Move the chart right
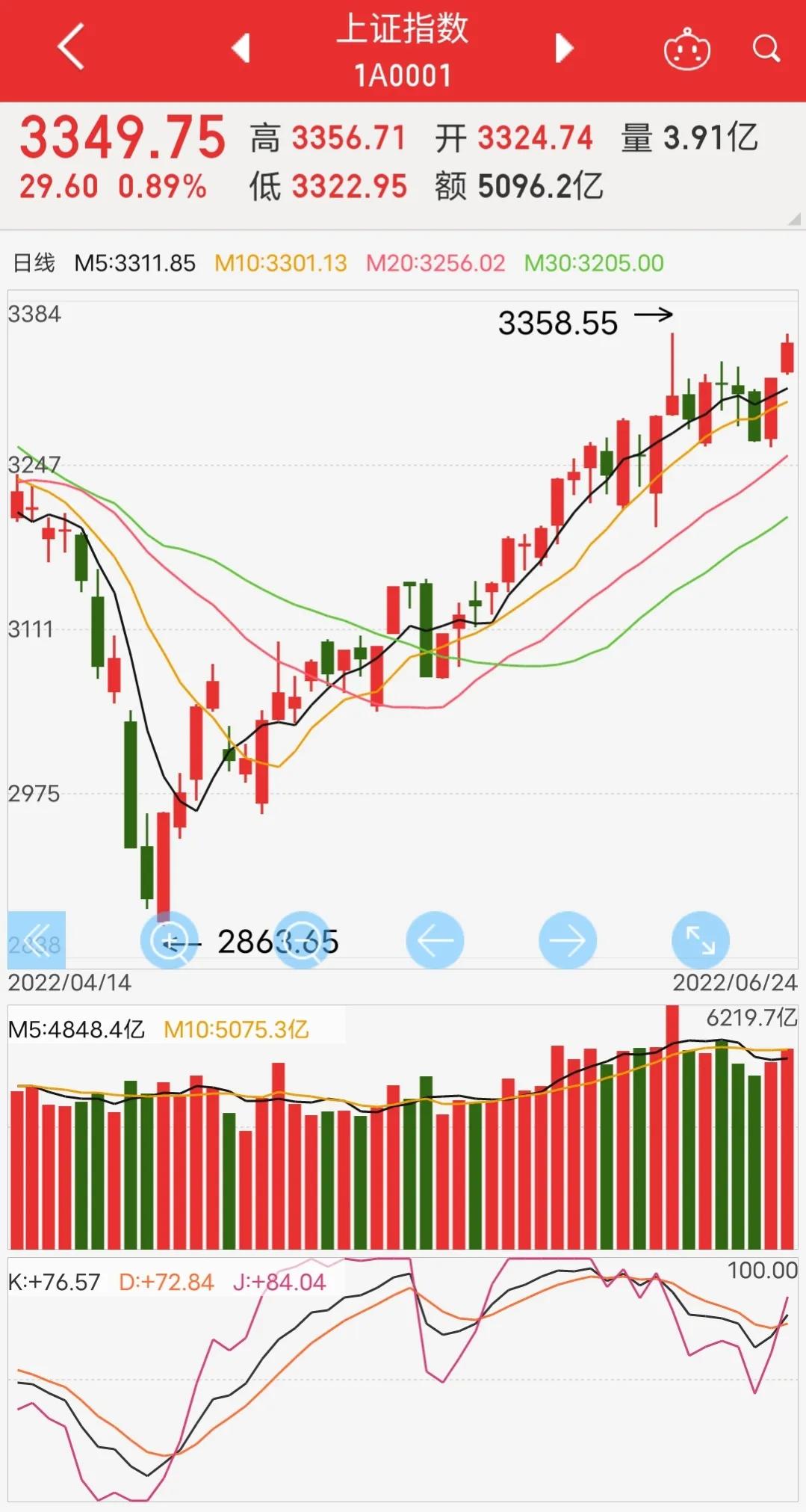 (568, 940)
